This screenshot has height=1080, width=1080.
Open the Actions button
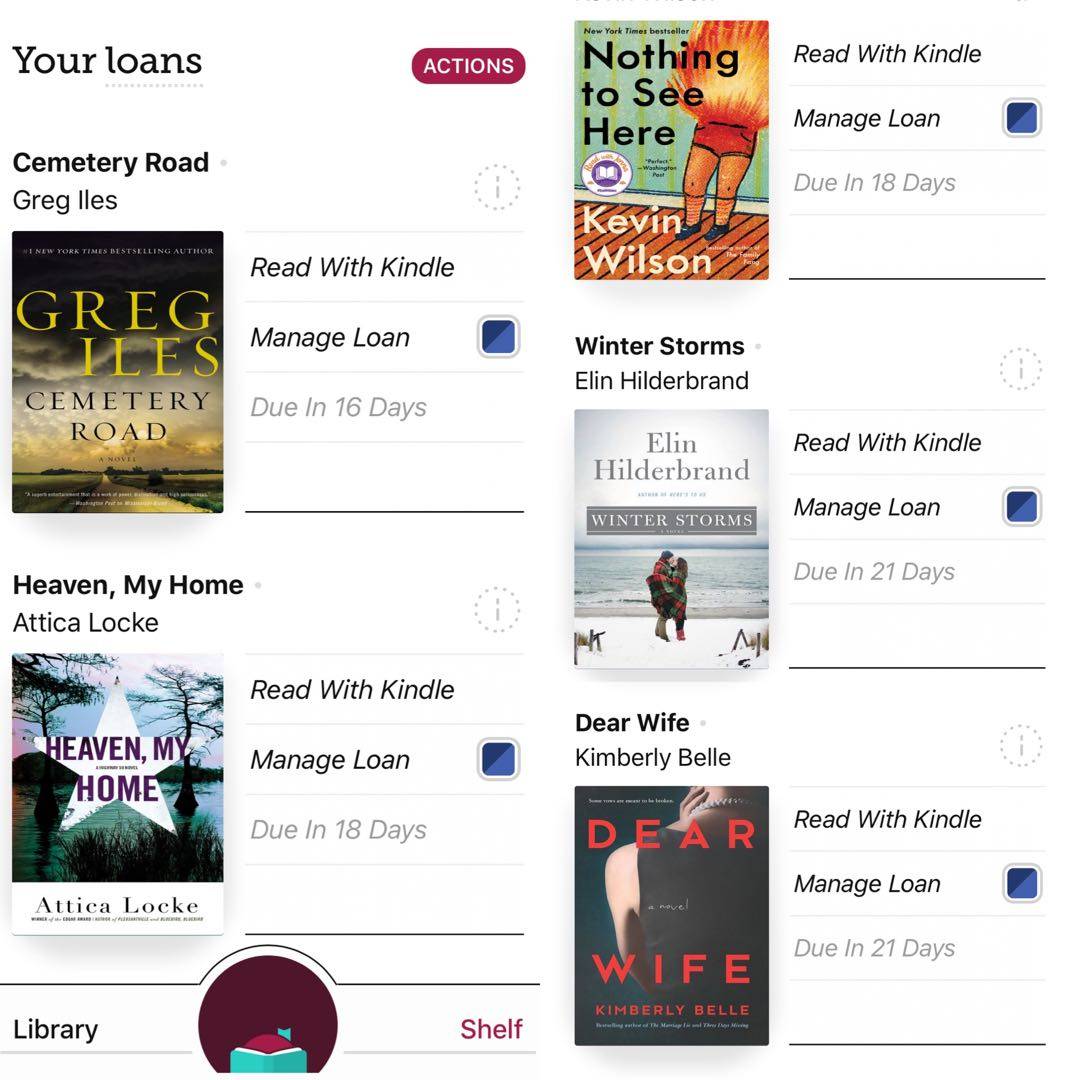pos(468,66)
